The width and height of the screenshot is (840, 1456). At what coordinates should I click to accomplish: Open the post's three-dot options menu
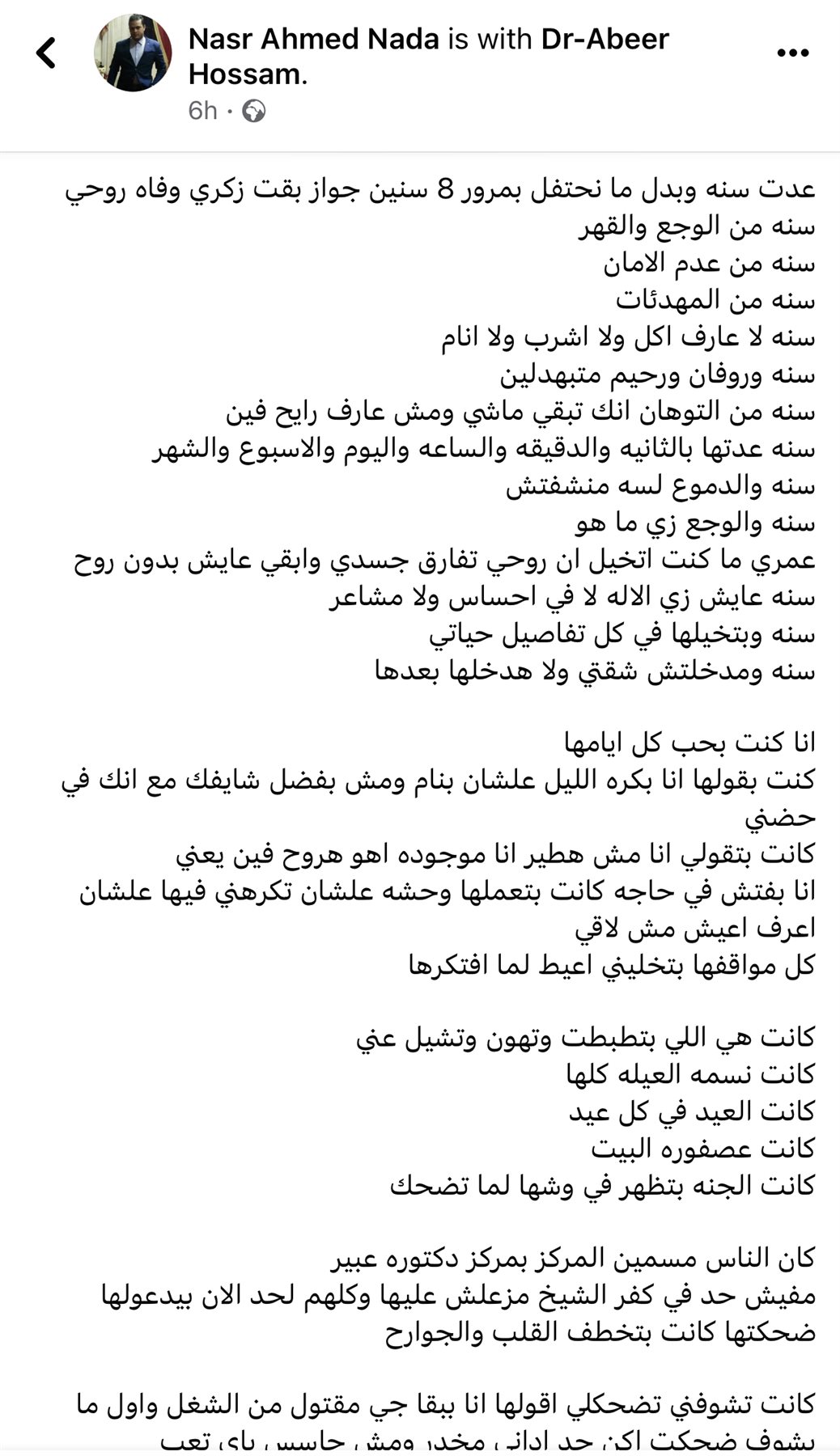click(x=792, y=53)
